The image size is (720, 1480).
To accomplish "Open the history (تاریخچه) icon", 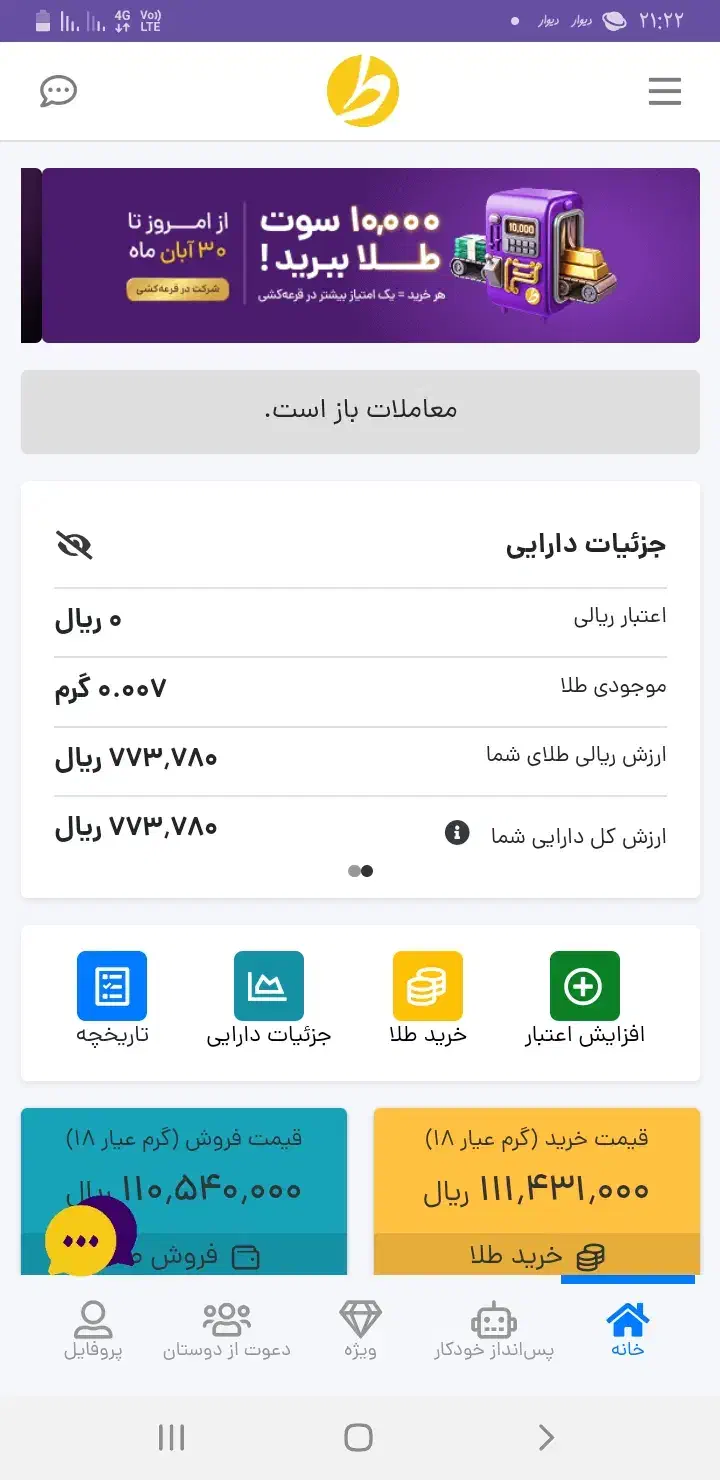I will click(x=112, y=986).
